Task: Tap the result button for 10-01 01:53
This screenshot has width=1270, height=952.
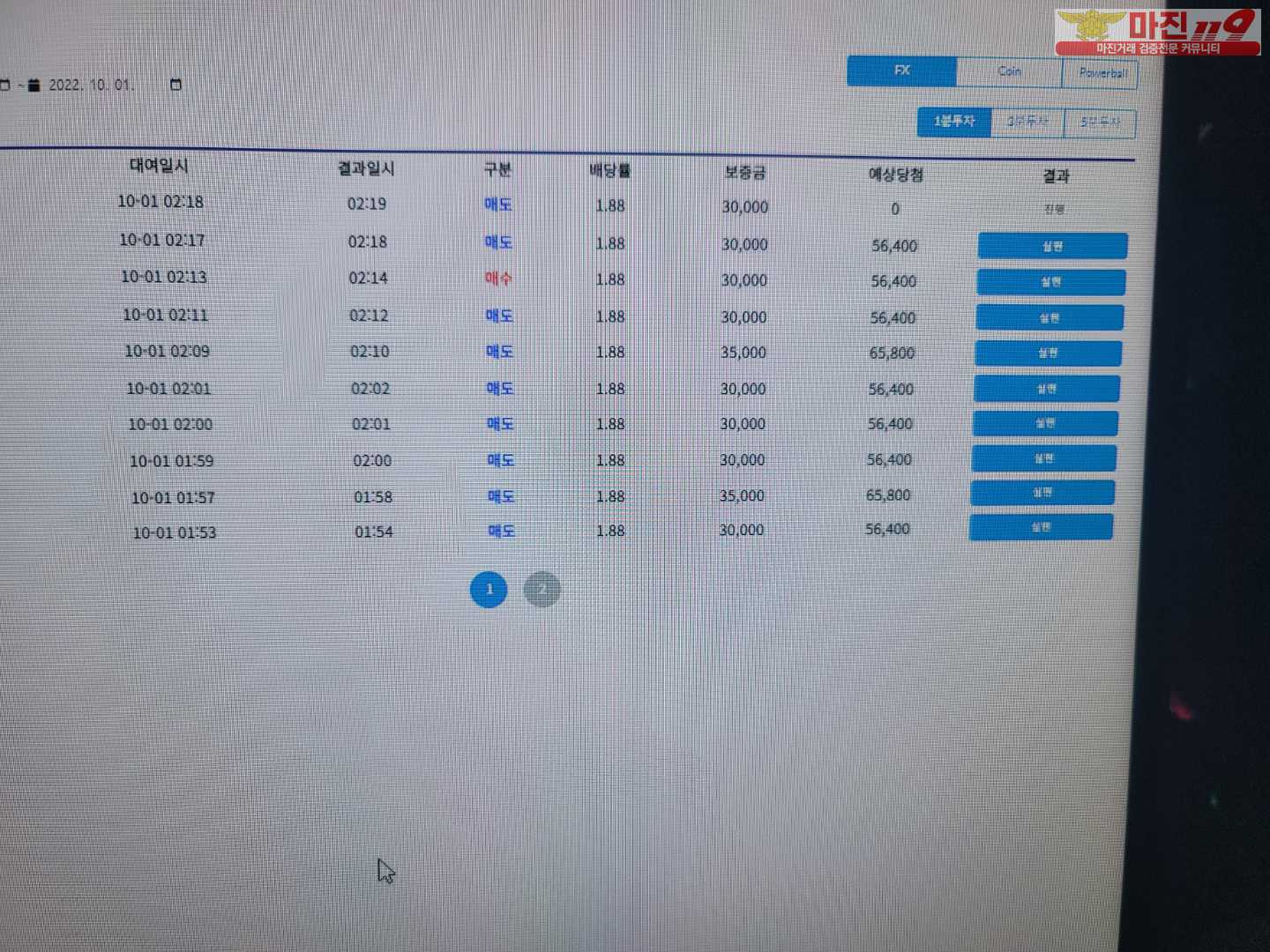Action: 1041,527
